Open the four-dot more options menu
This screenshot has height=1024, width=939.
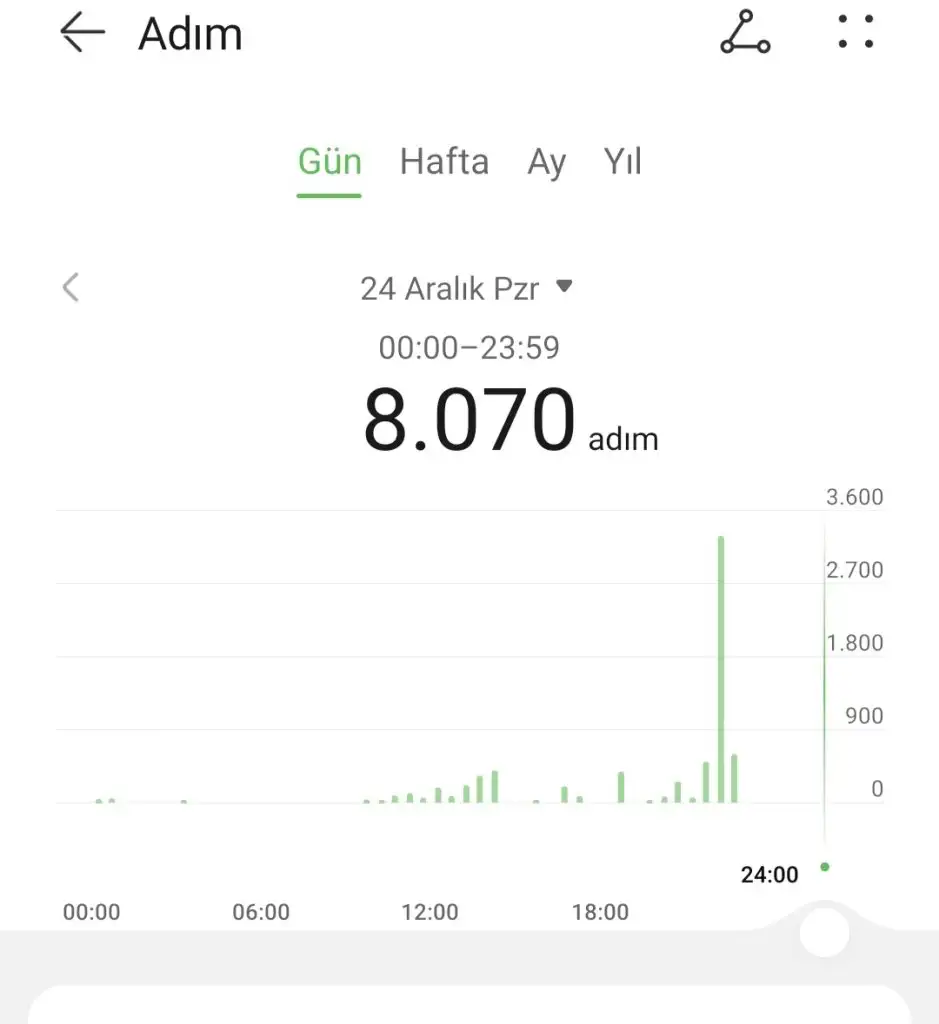855,32
